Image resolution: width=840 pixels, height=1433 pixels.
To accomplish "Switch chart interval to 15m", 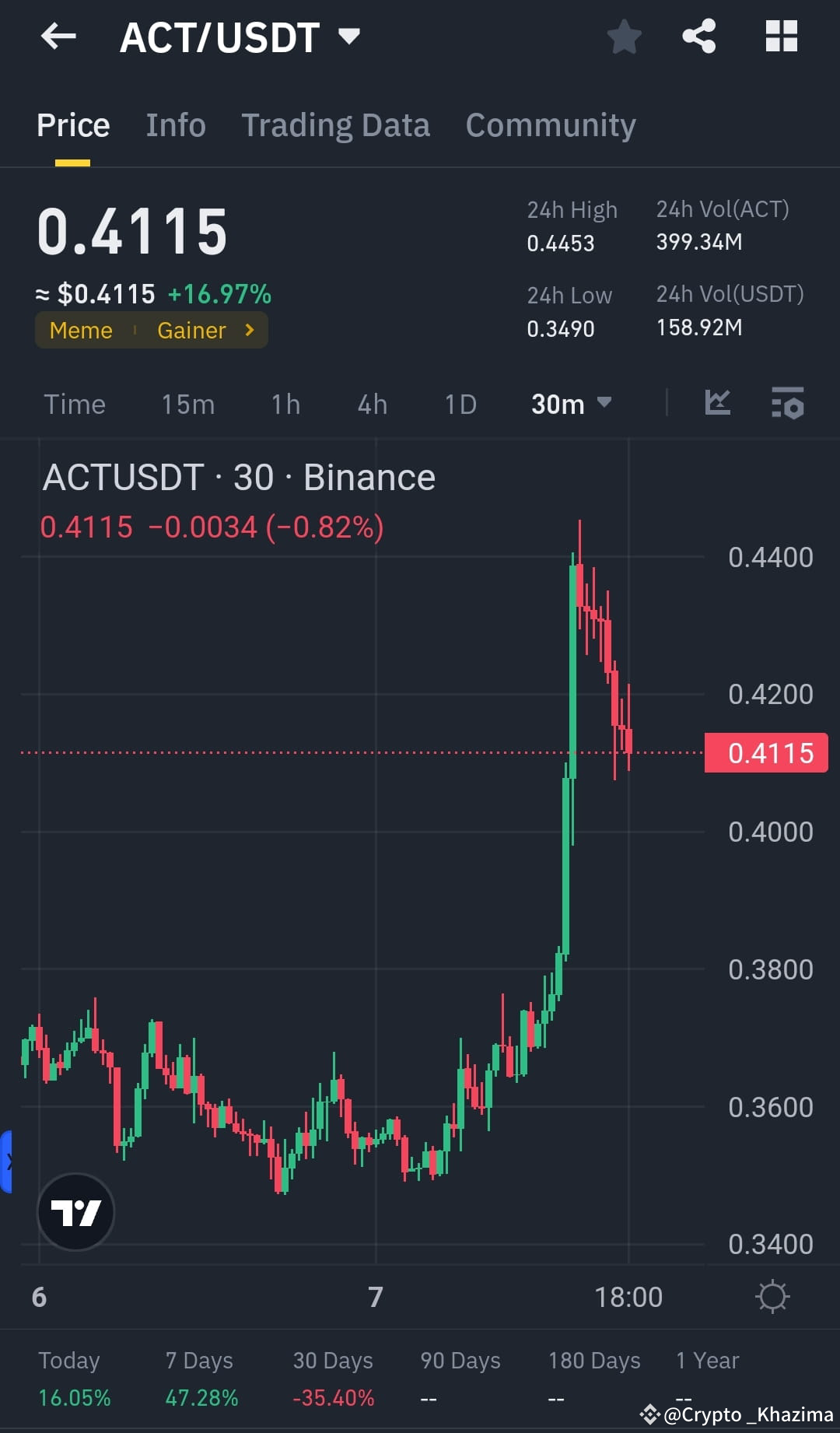I will (x=187, y=404).
